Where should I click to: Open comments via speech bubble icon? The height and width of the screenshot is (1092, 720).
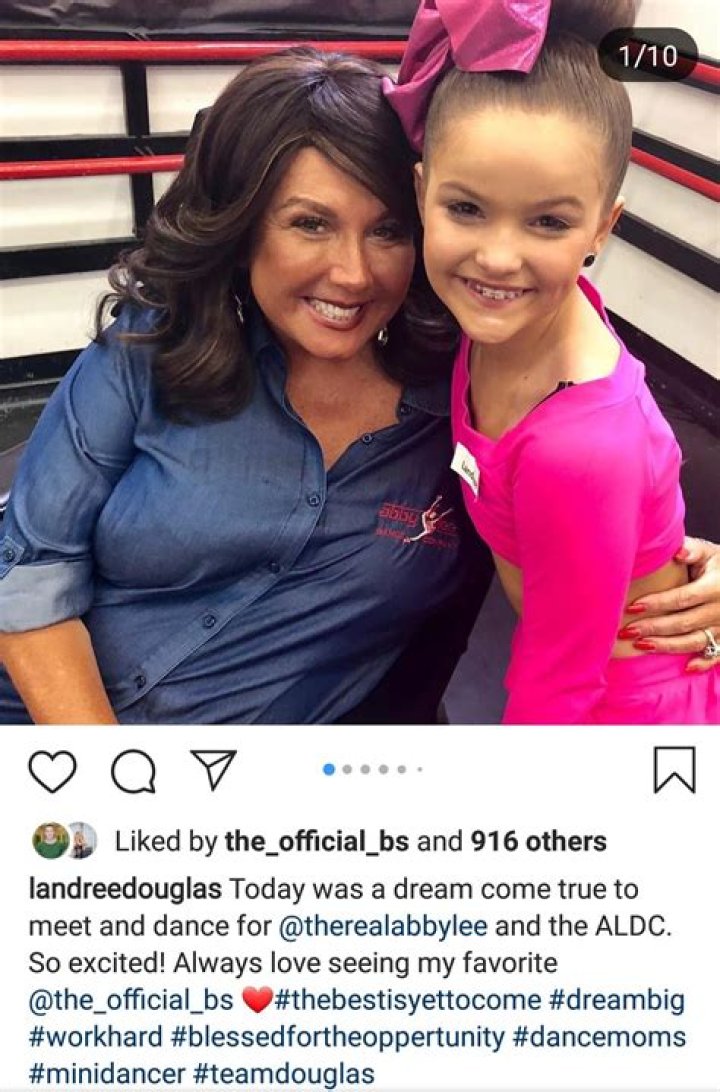pyautogui.click(x=133, y=771)
